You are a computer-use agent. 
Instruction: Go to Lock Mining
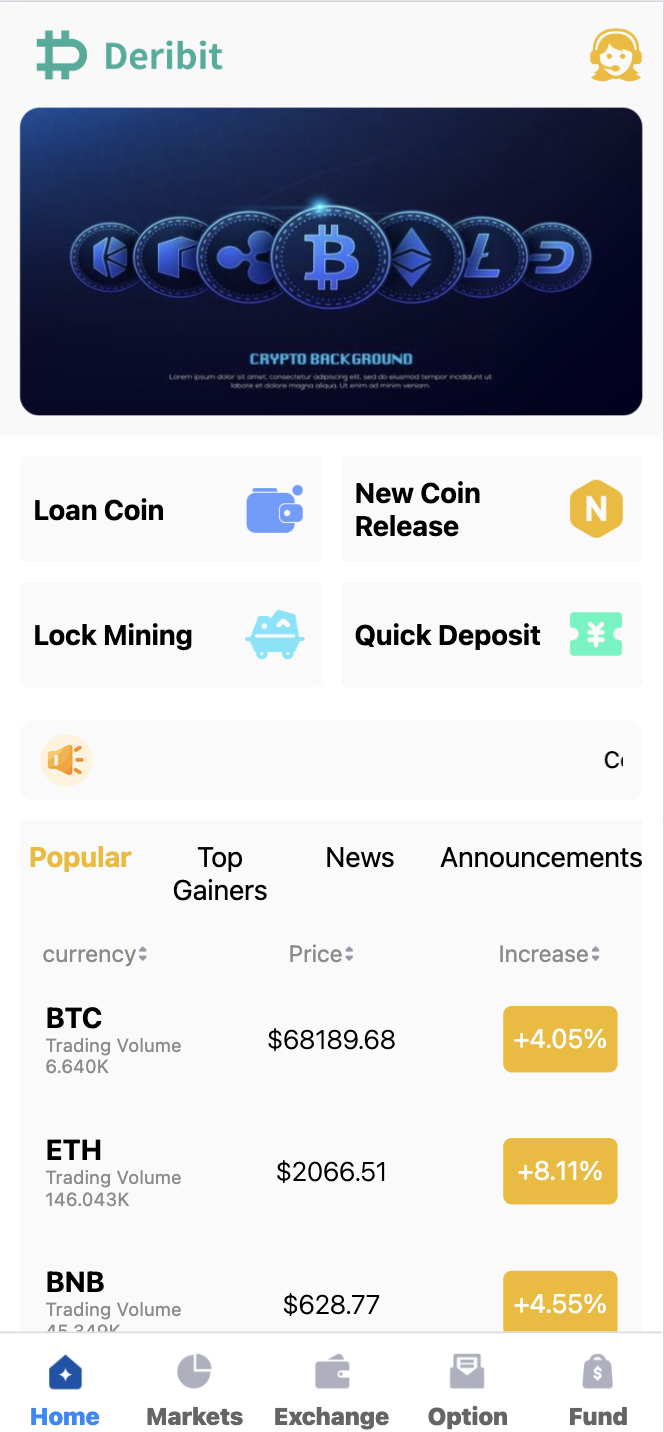[171, 635]
